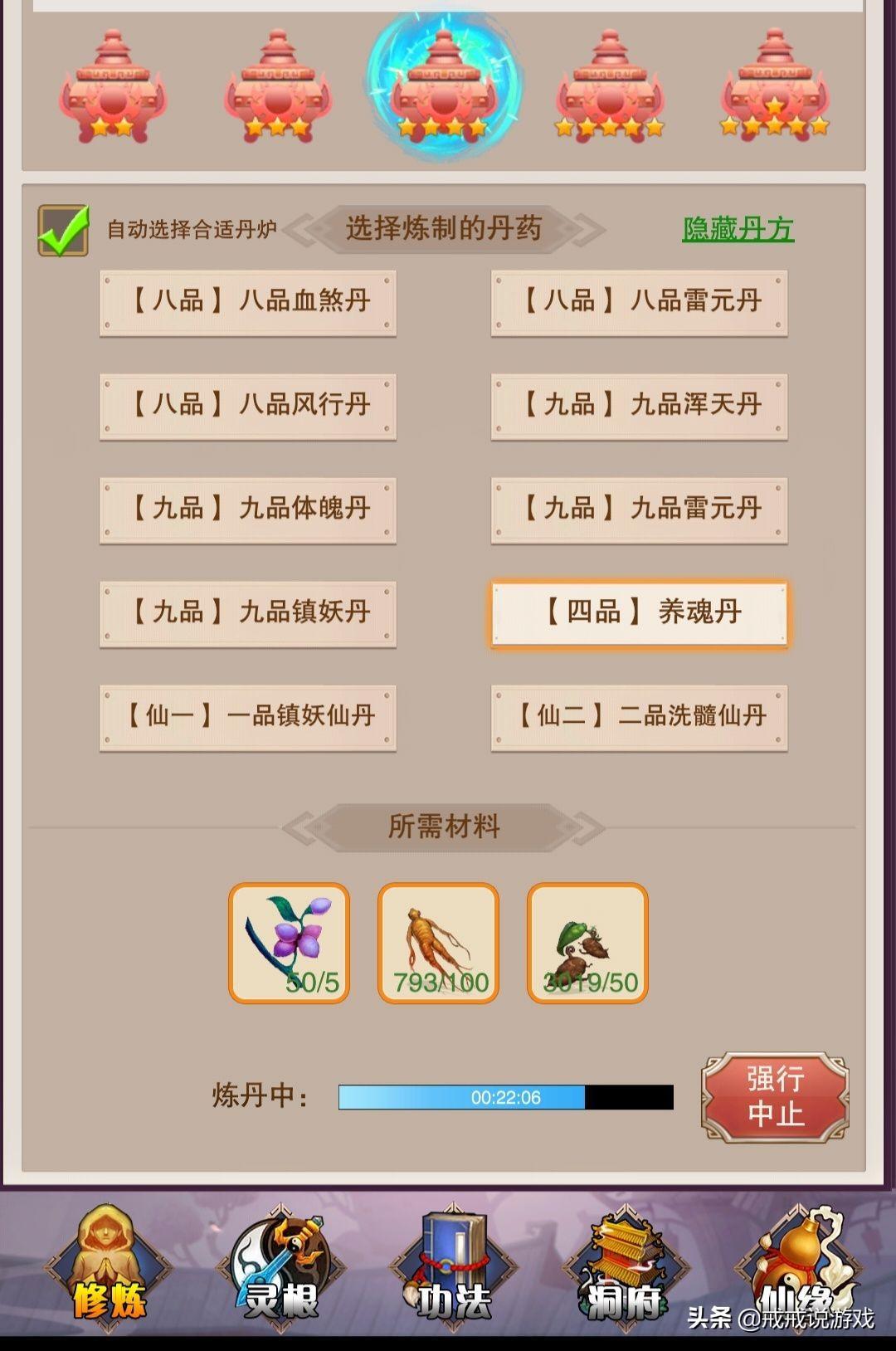The height and width of the screenshot is (1351, 896).
Task: Choose 【八品】八品雷元丹 recipe
Action: (x=639, y=302)
